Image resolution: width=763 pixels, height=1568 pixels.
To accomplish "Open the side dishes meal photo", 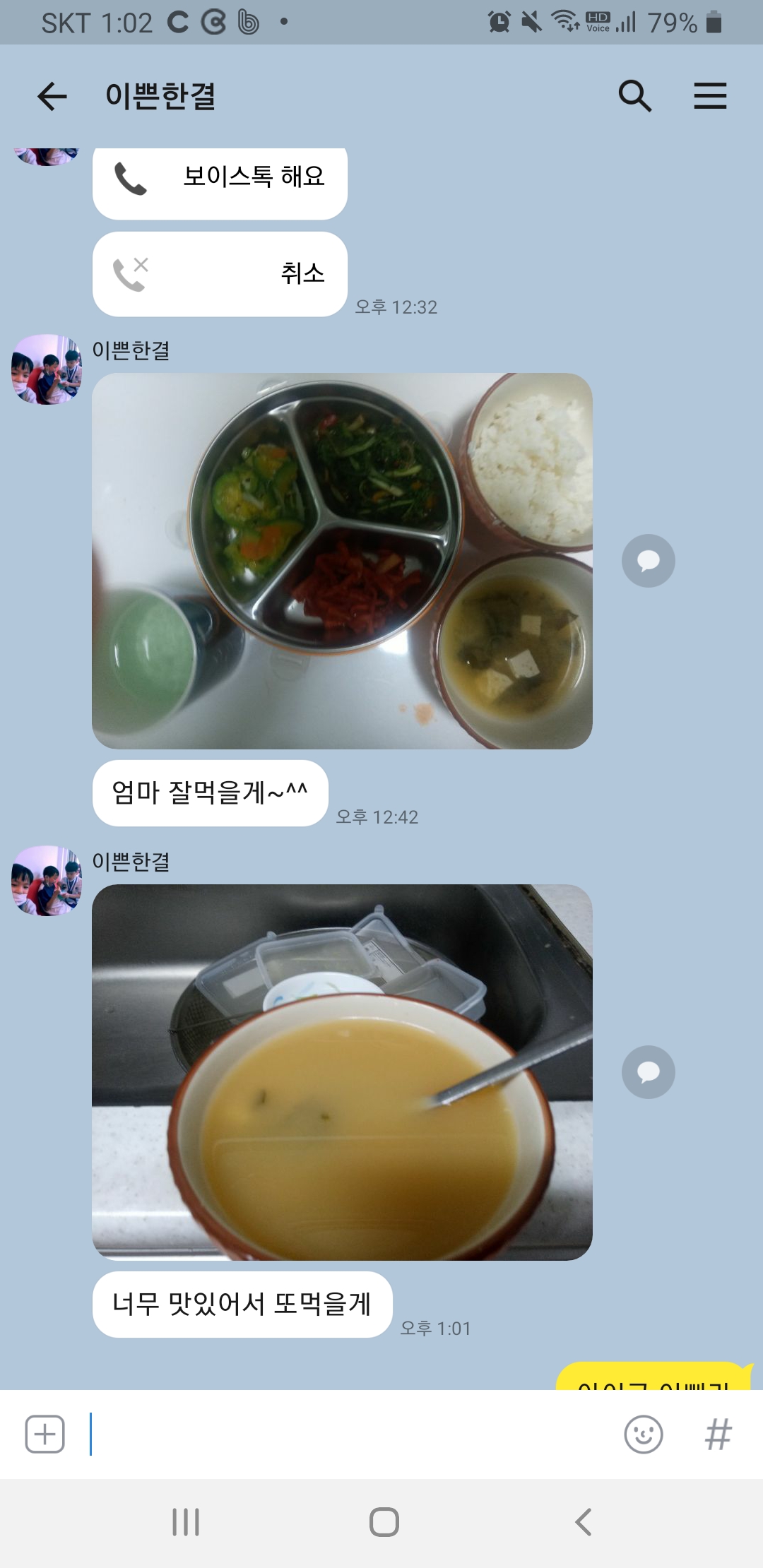I will [x=342, y=561].
